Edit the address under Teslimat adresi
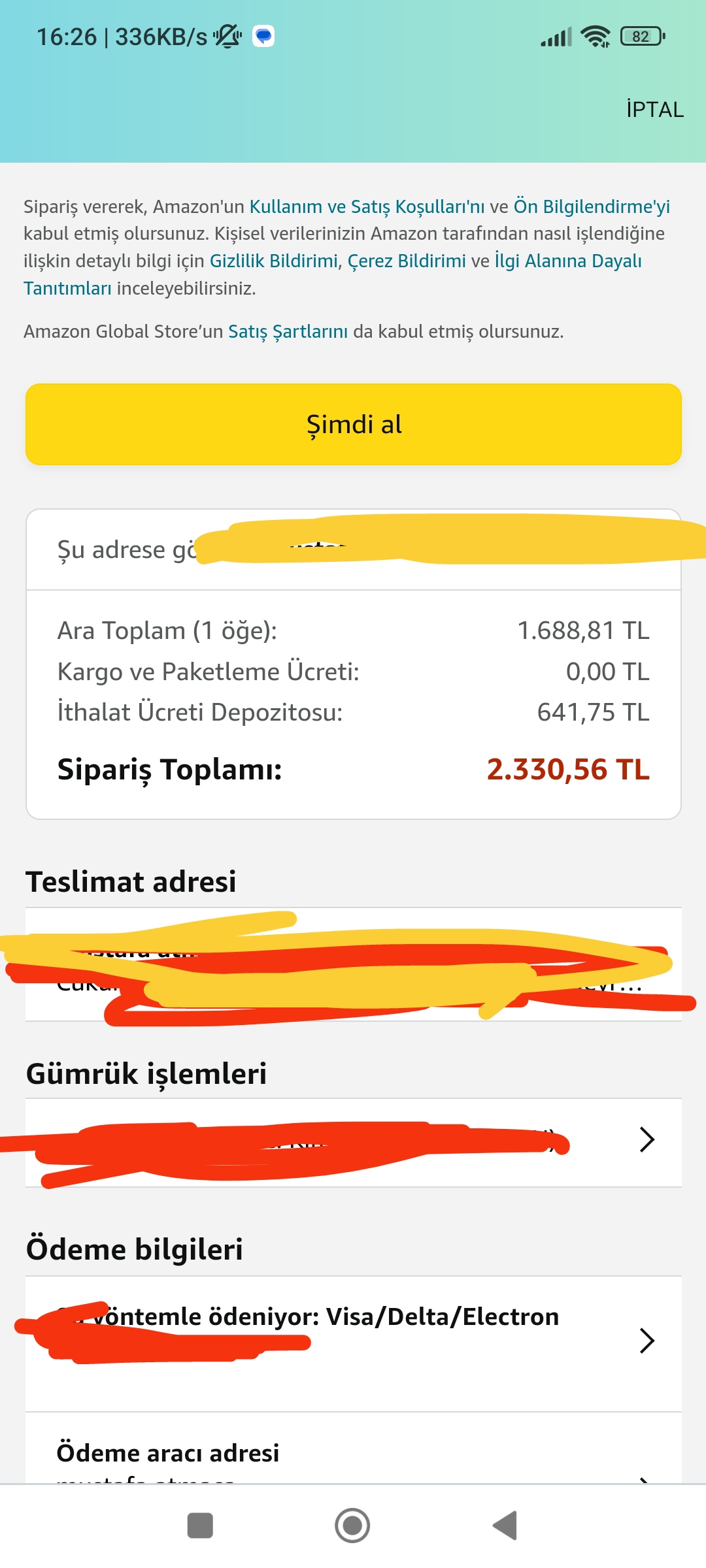 pyautogui.click(x=354, y=964)
